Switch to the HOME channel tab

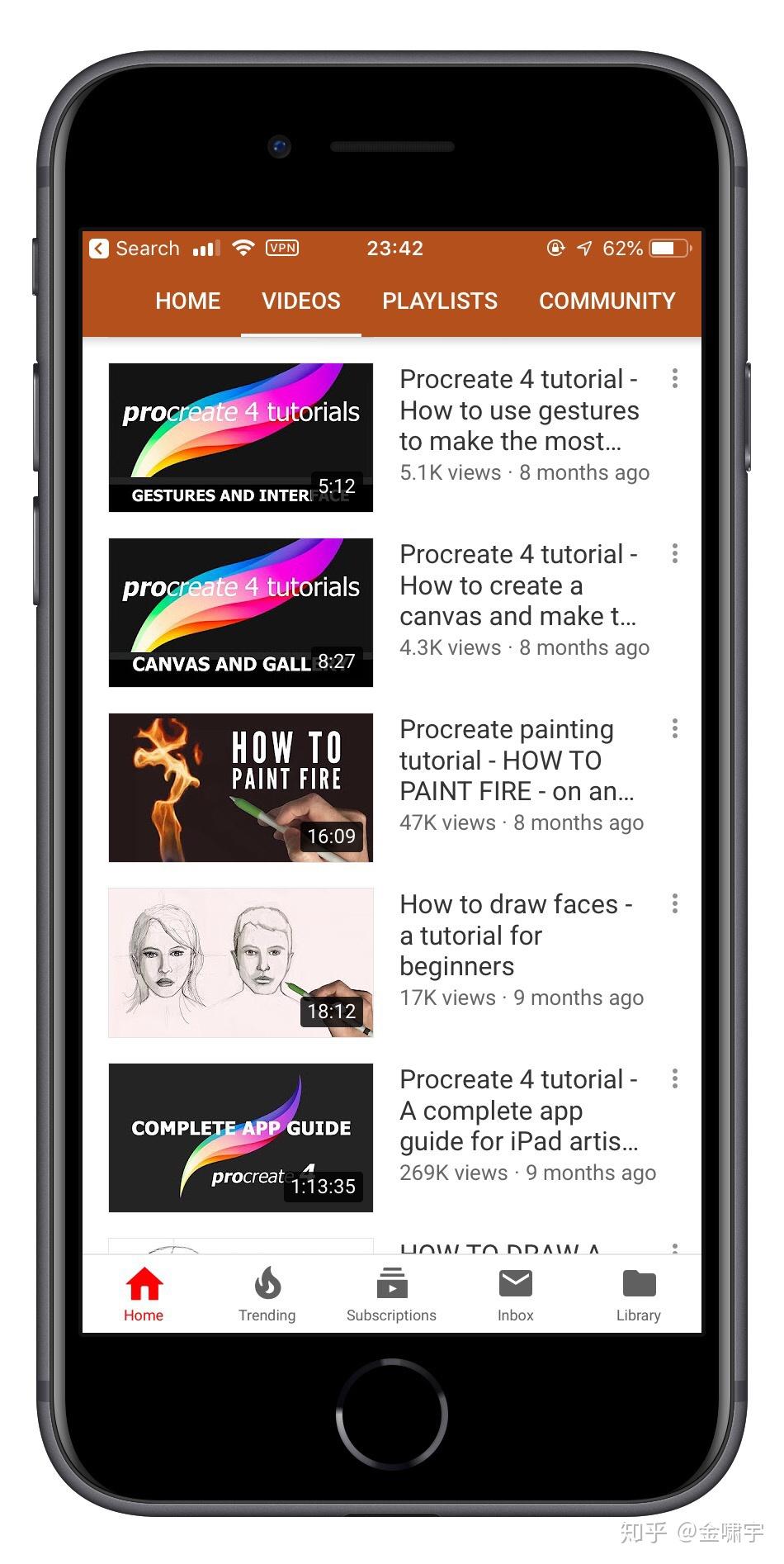click(187, 301)
